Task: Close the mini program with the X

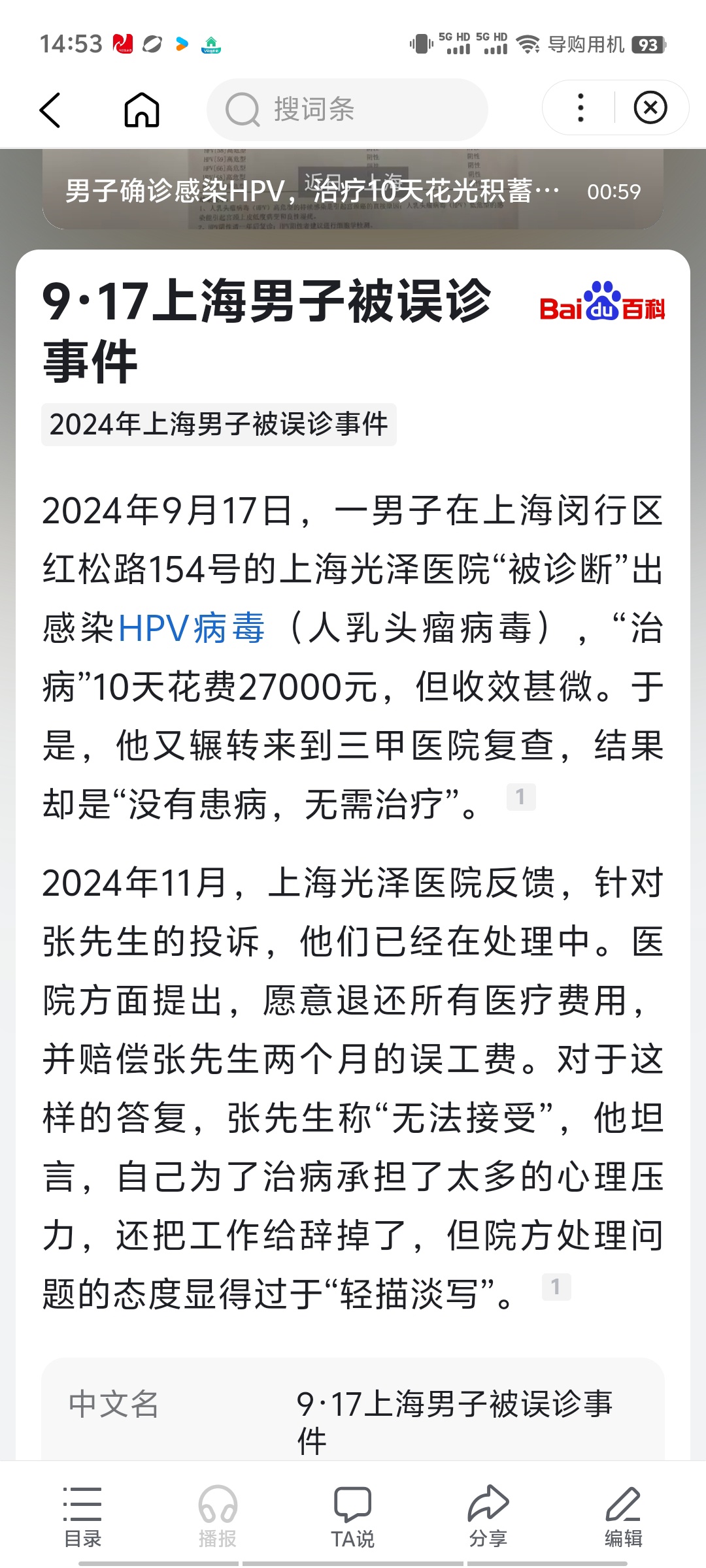Action: (x=650, y=108)
